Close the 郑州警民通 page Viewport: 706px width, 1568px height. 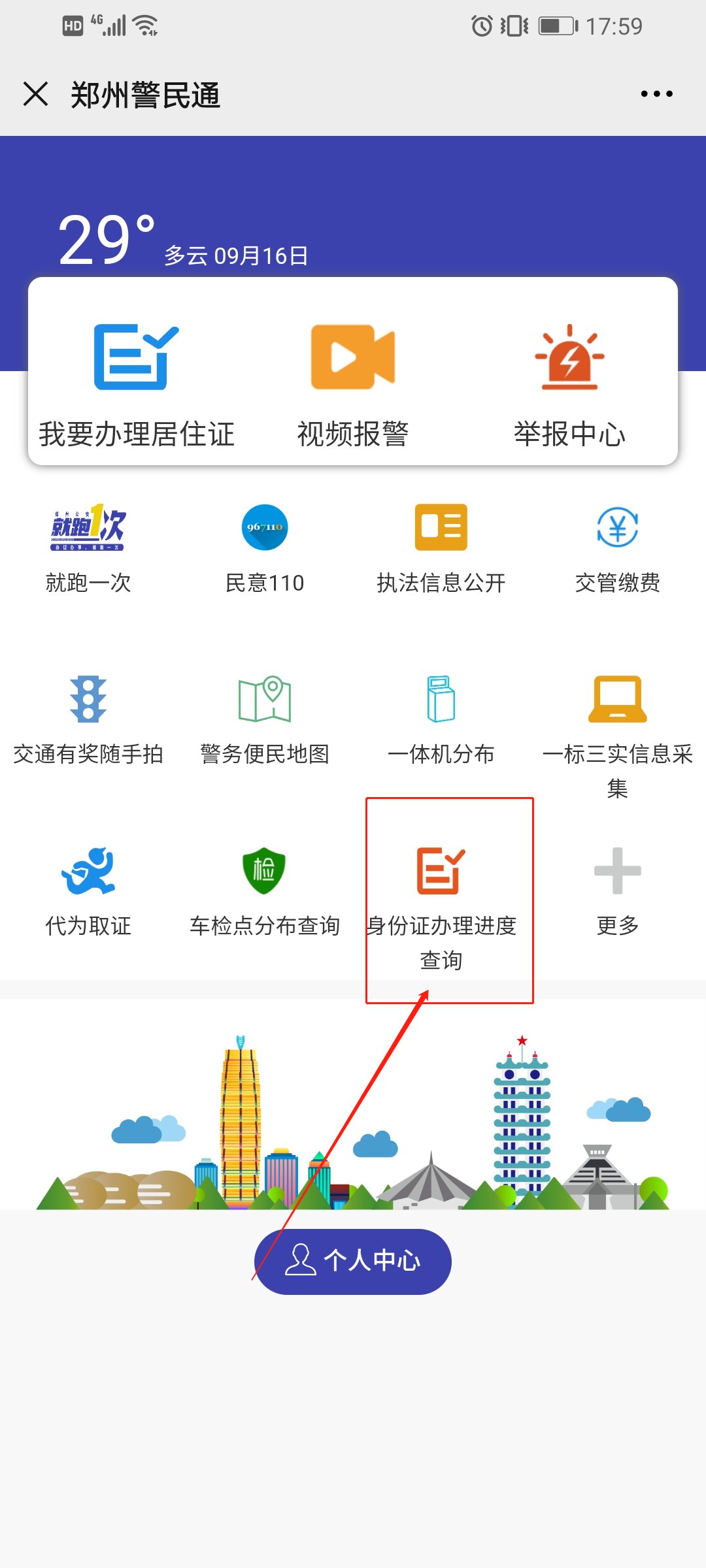(x=36, y=94)
